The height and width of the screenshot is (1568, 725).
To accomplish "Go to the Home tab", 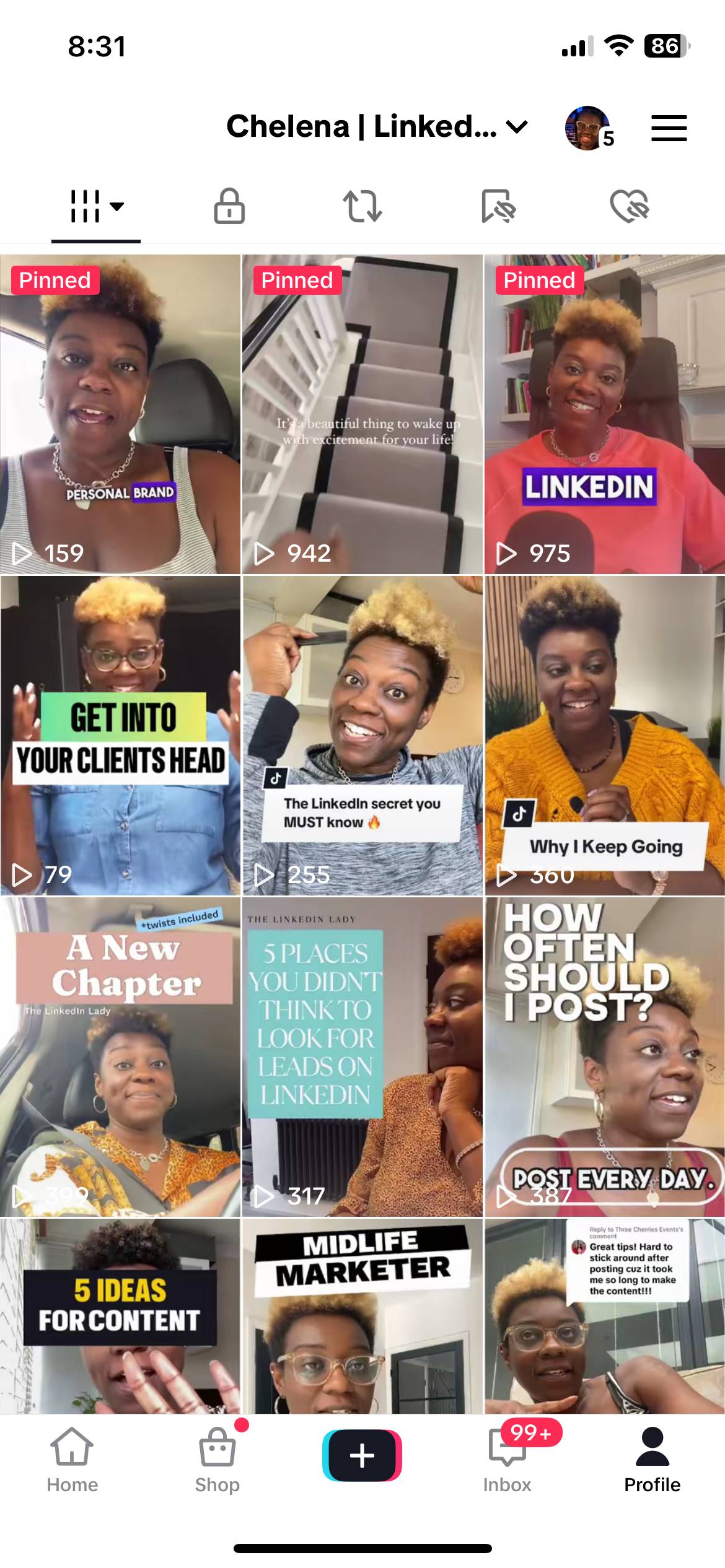I will pyautogui.click(x=72, y=1459).
